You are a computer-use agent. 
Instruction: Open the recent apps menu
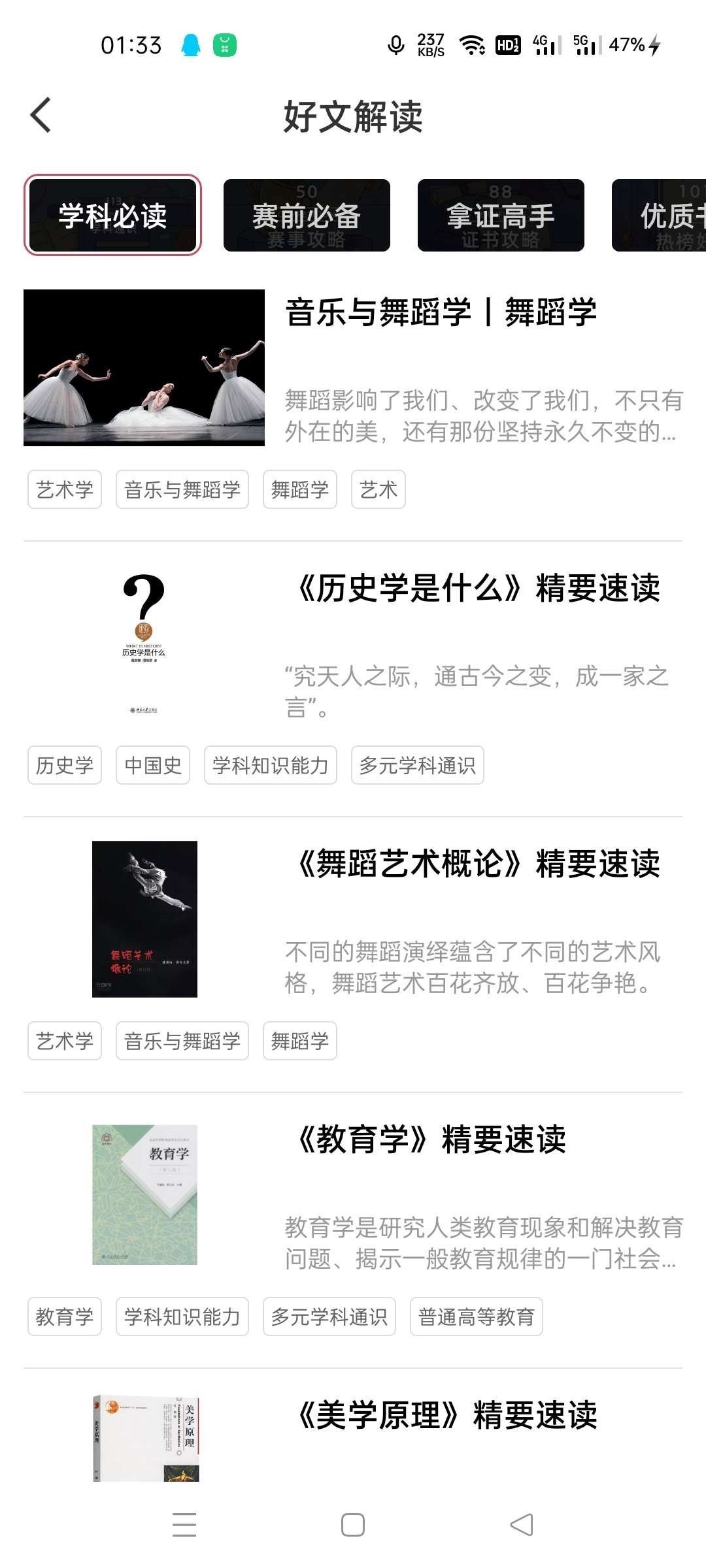pos(184,1525)
